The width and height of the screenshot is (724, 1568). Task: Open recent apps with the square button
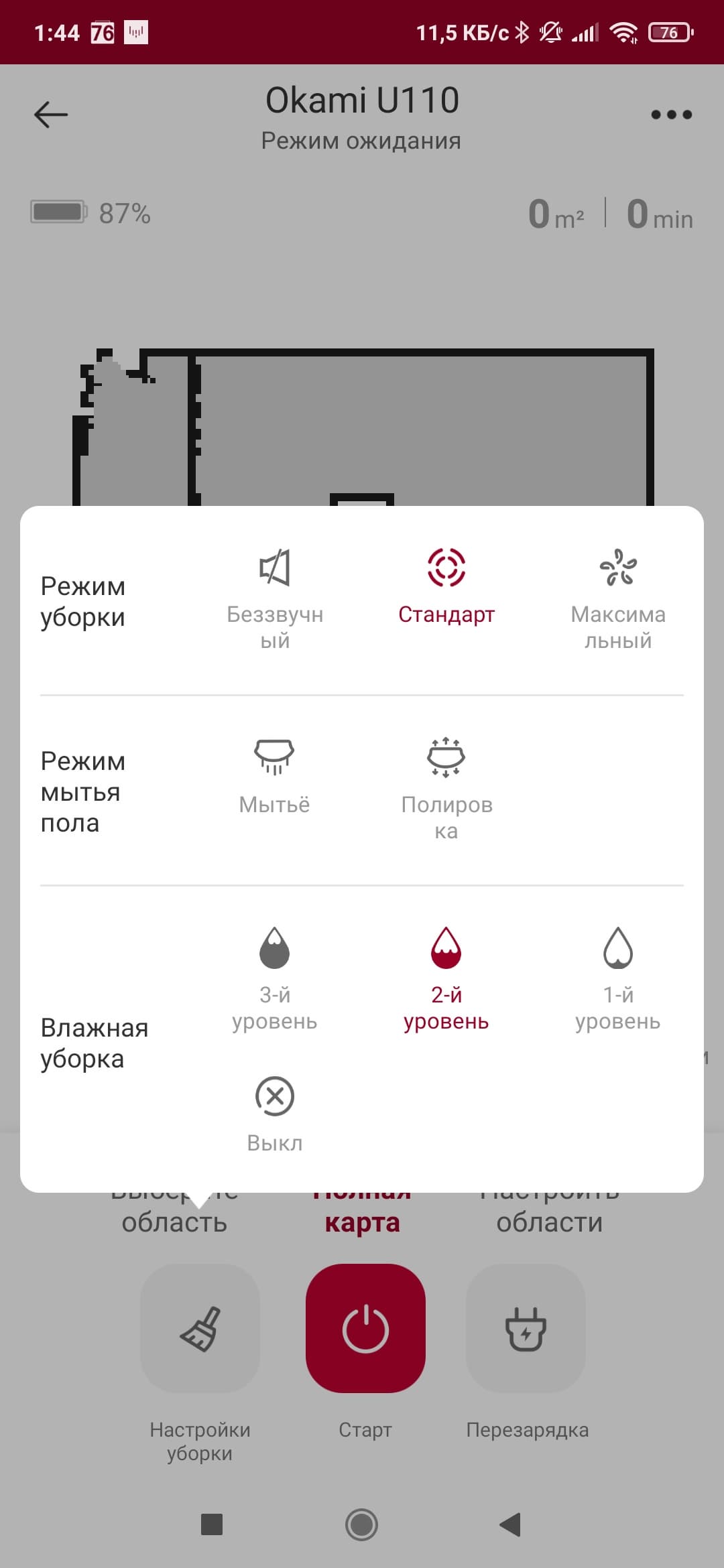212,1524
